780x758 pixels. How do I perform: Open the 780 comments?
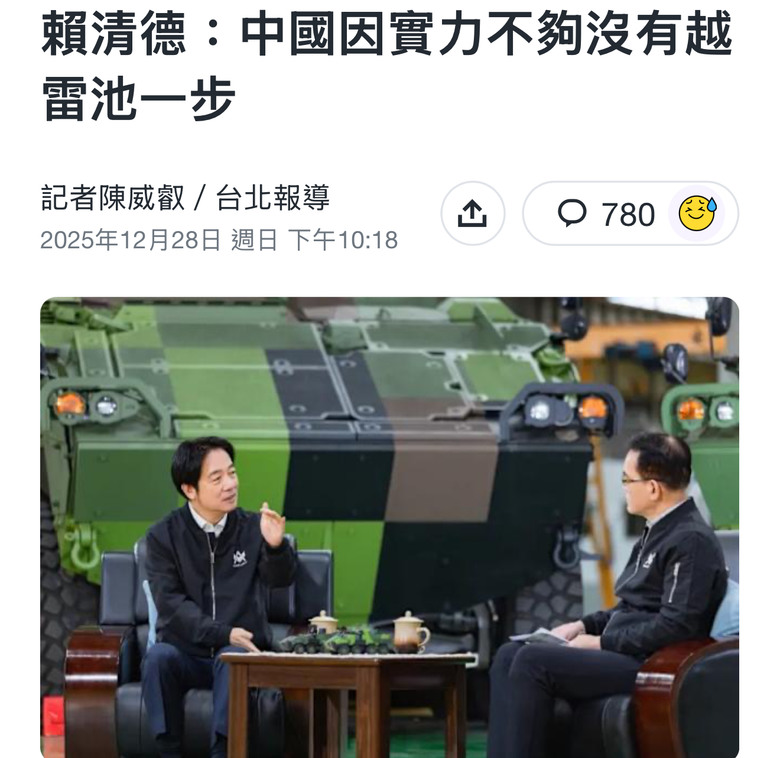[606, 214]
